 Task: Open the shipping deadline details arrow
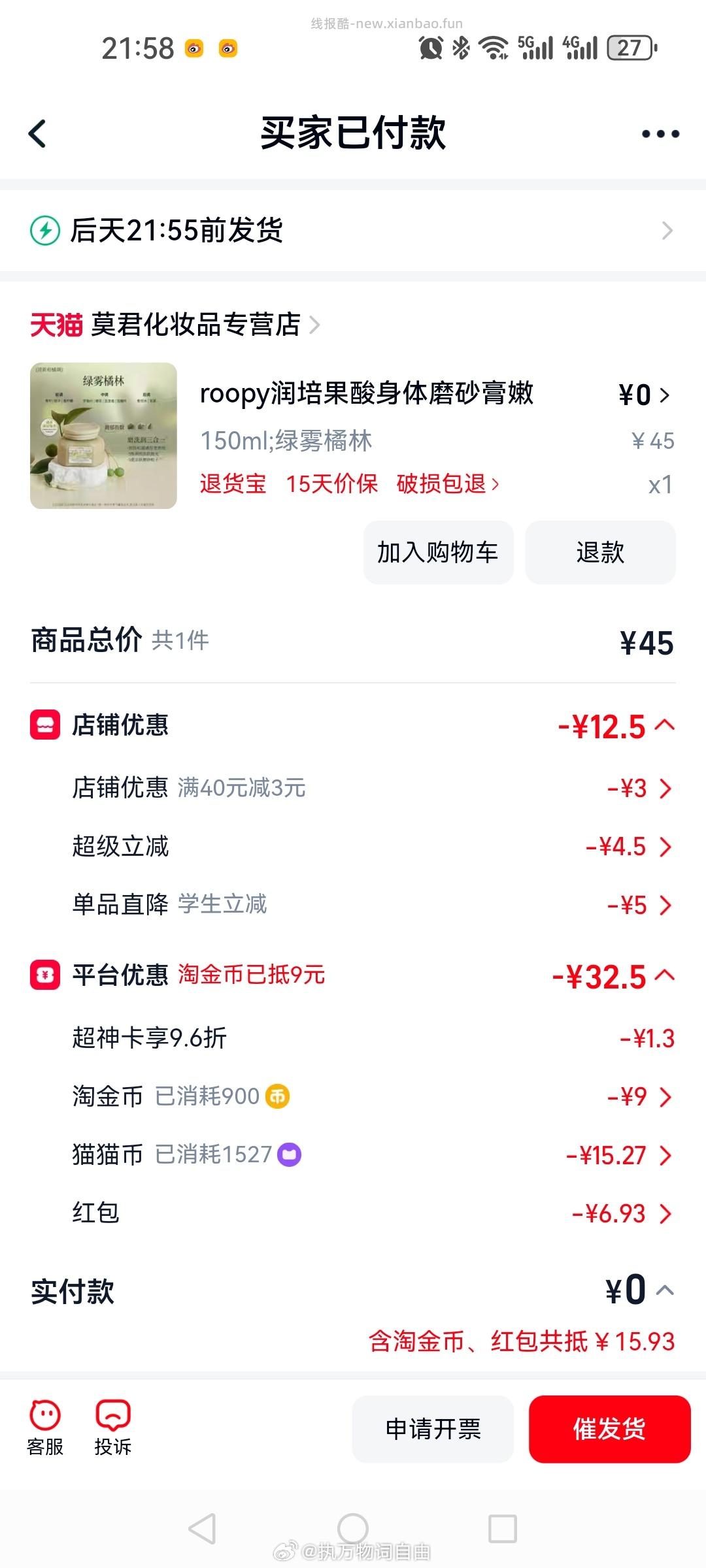667,229
